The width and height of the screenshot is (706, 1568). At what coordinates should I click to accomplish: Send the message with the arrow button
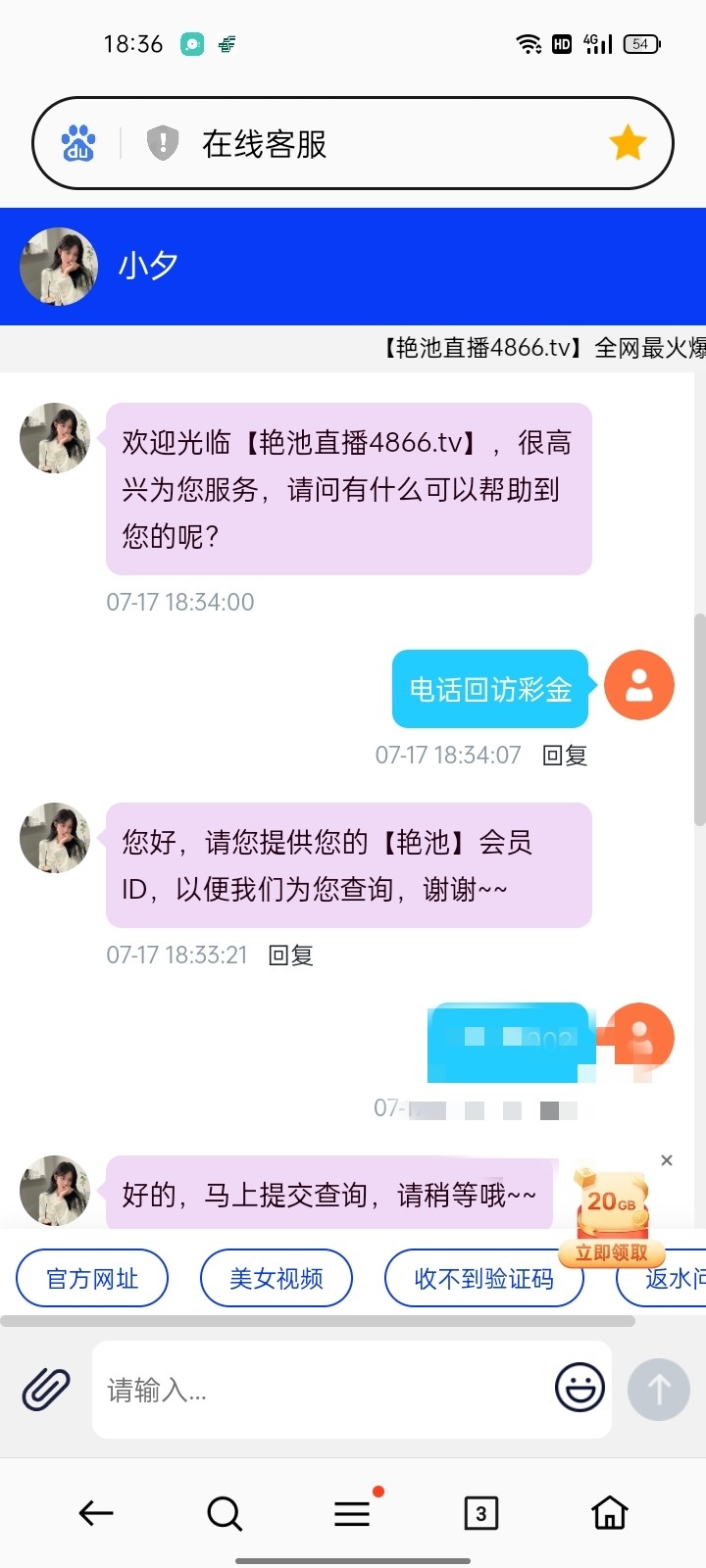[x=659, y=1389]
